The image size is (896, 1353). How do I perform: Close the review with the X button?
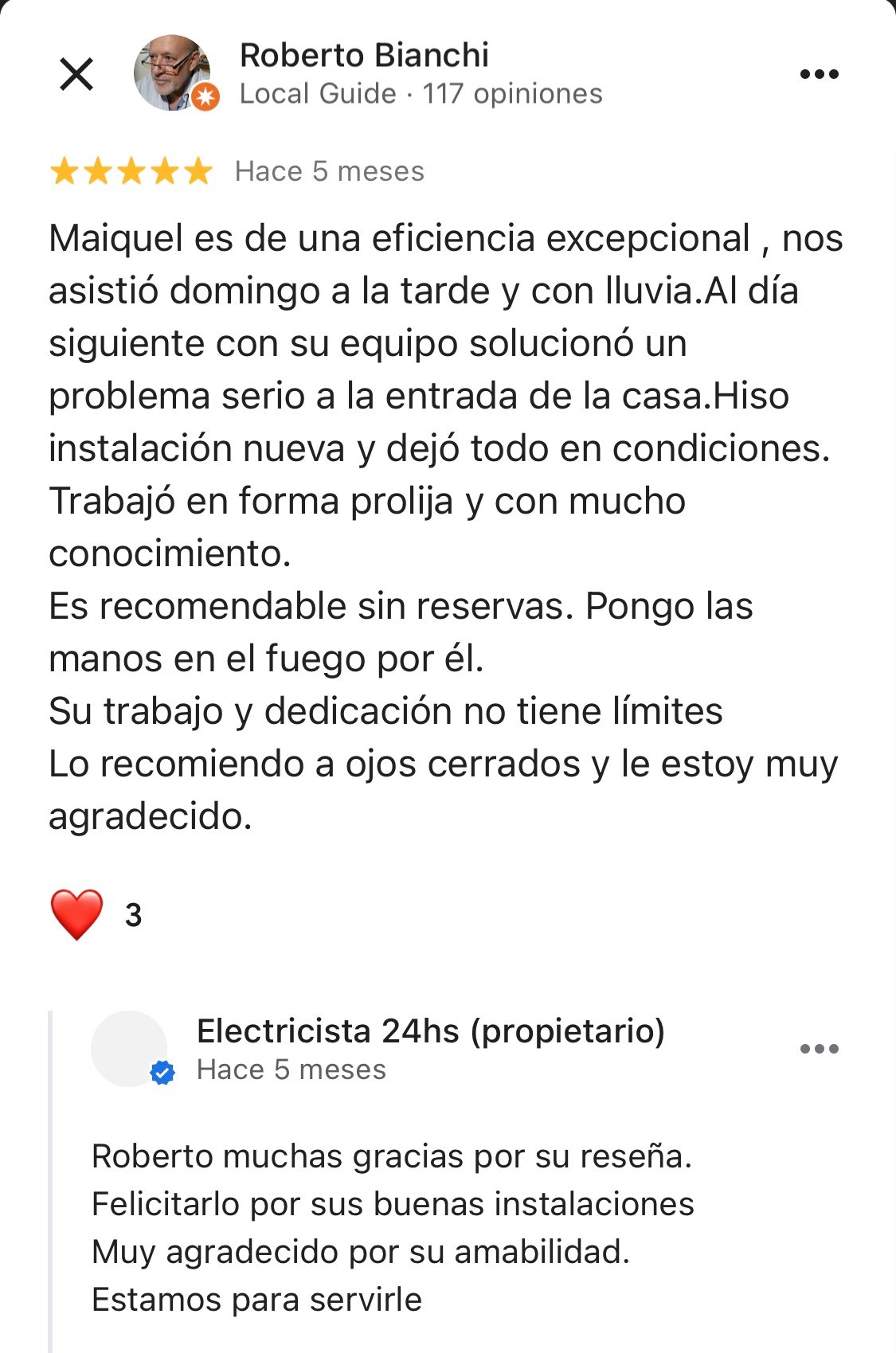76,74
